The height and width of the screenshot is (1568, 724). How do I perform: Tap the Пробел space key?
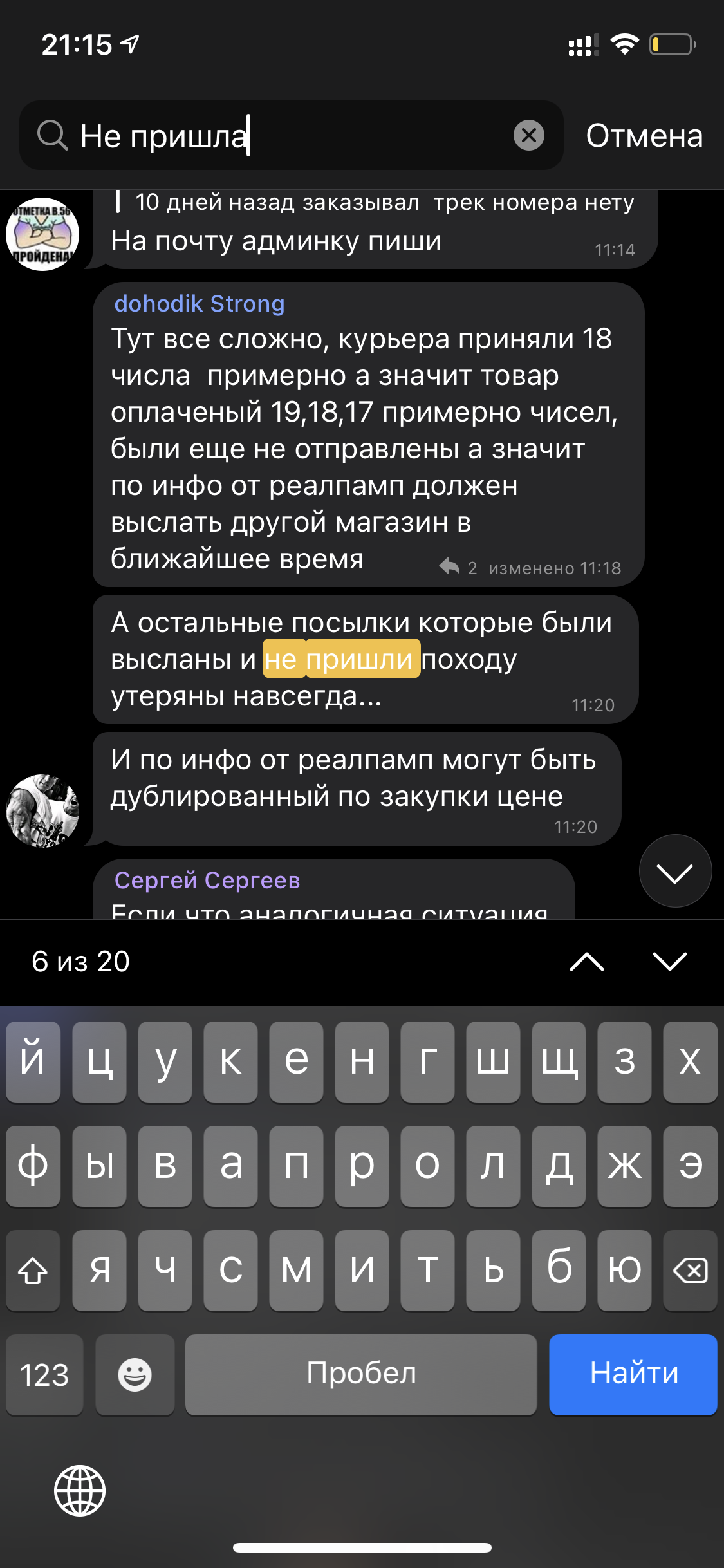click(361, 1374)
